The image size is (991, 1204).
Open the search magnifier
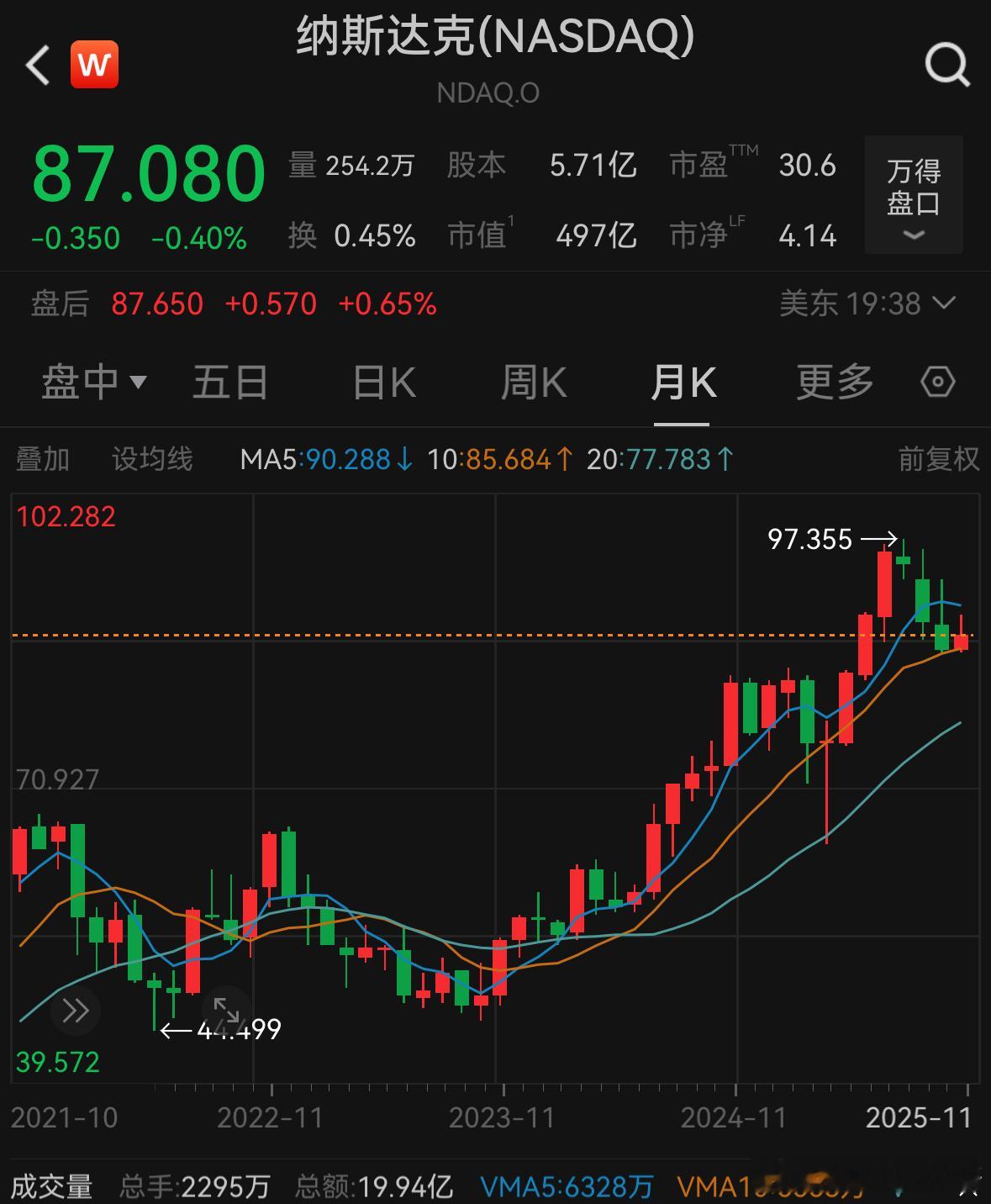click(946, 64)
